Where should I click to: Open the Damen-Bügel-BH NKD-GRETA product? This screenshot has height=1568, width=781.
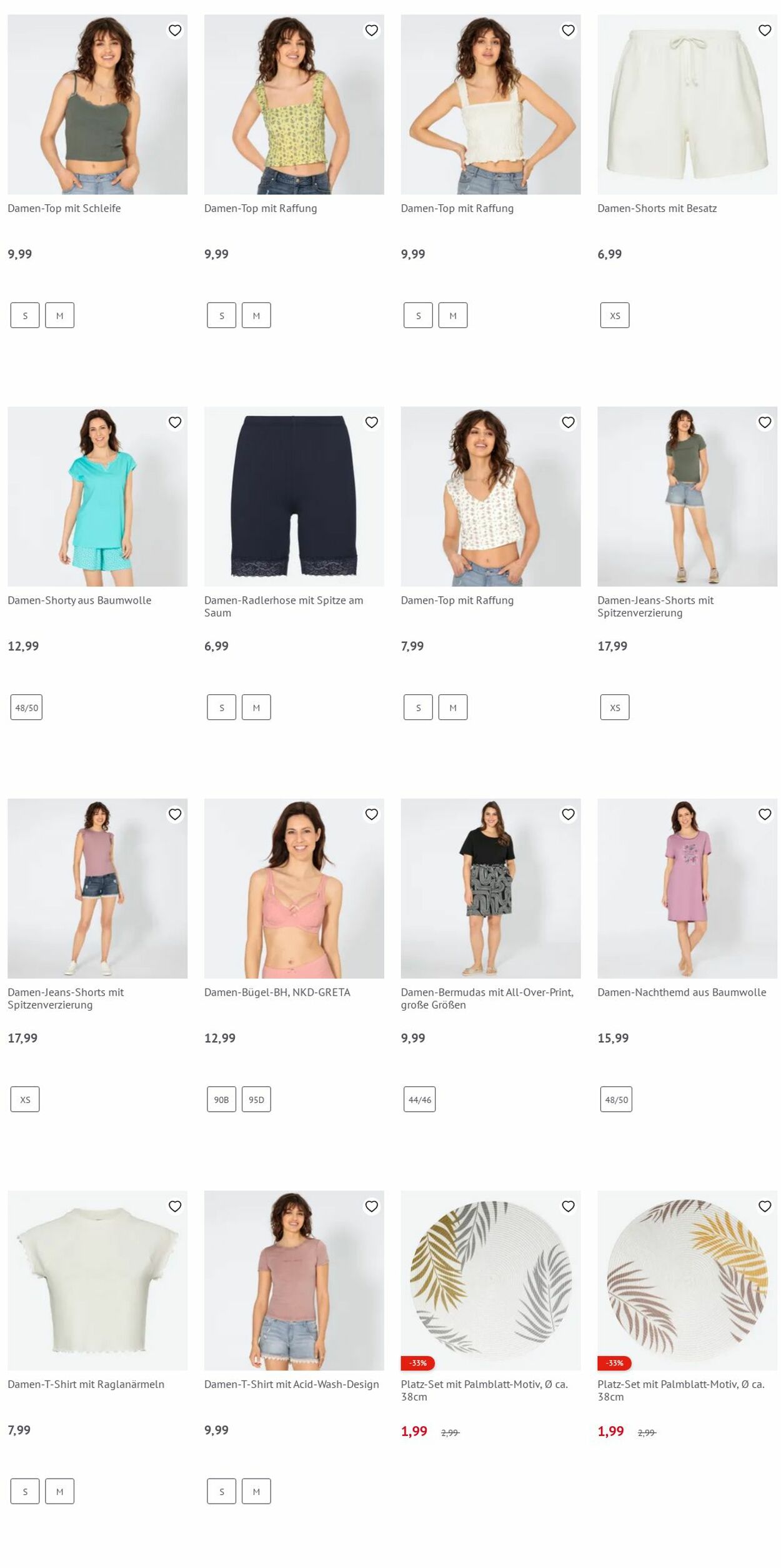pos(294,888)
